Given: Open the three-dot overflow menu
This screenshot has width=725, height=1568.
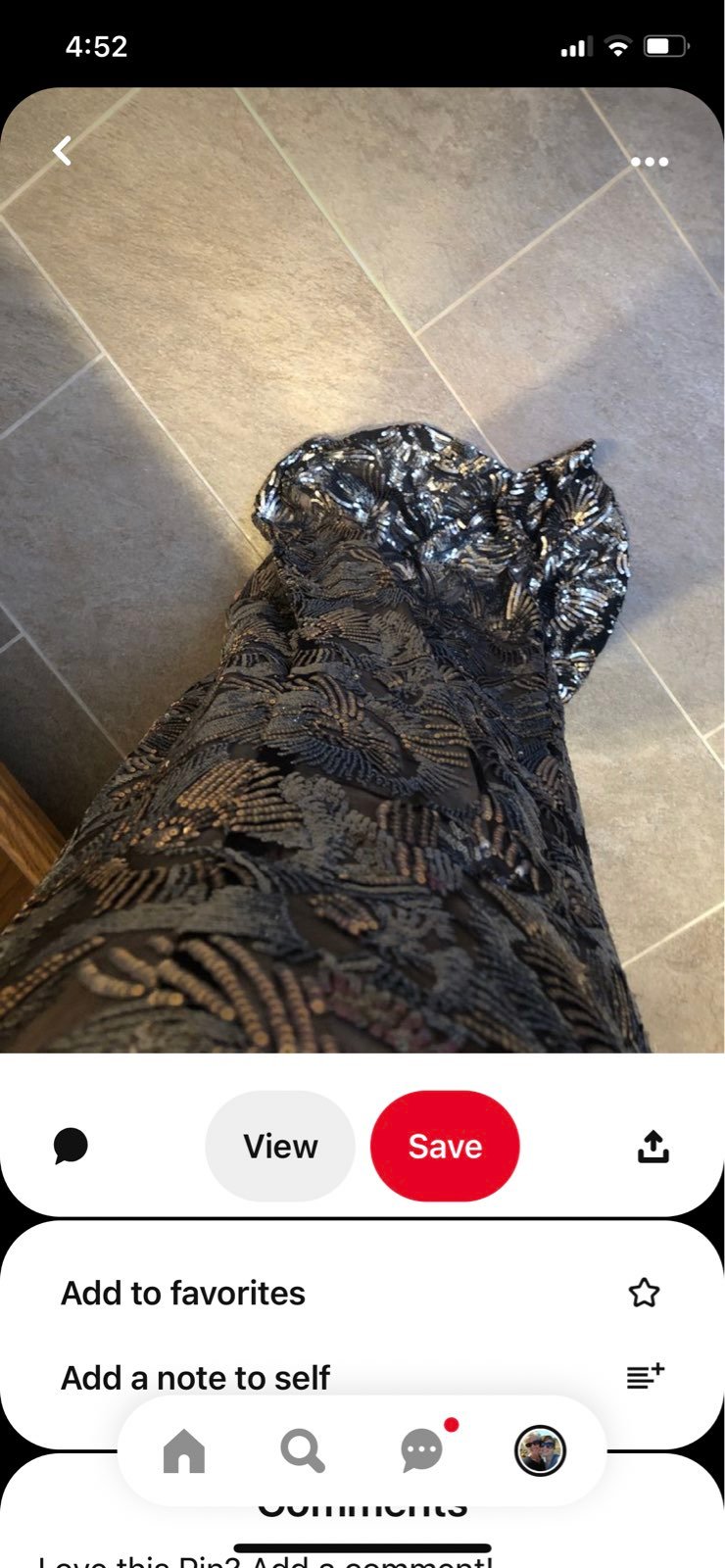Looking at the screenshot, I should coord(650,162).
